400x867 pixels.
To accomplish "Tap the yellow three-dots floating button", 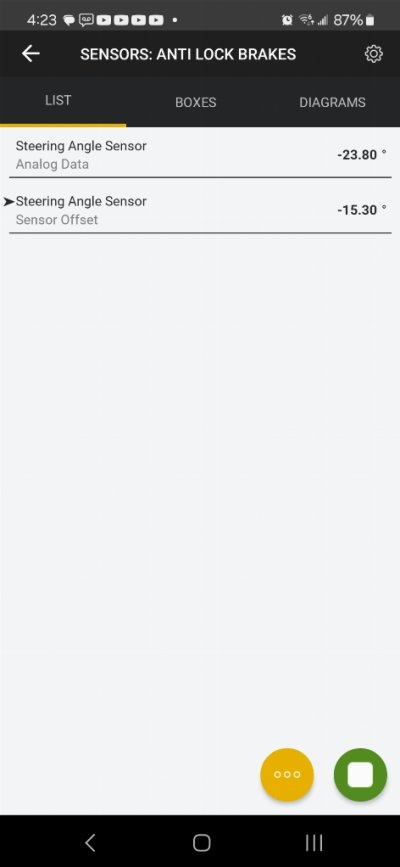I will pos(287,774).
